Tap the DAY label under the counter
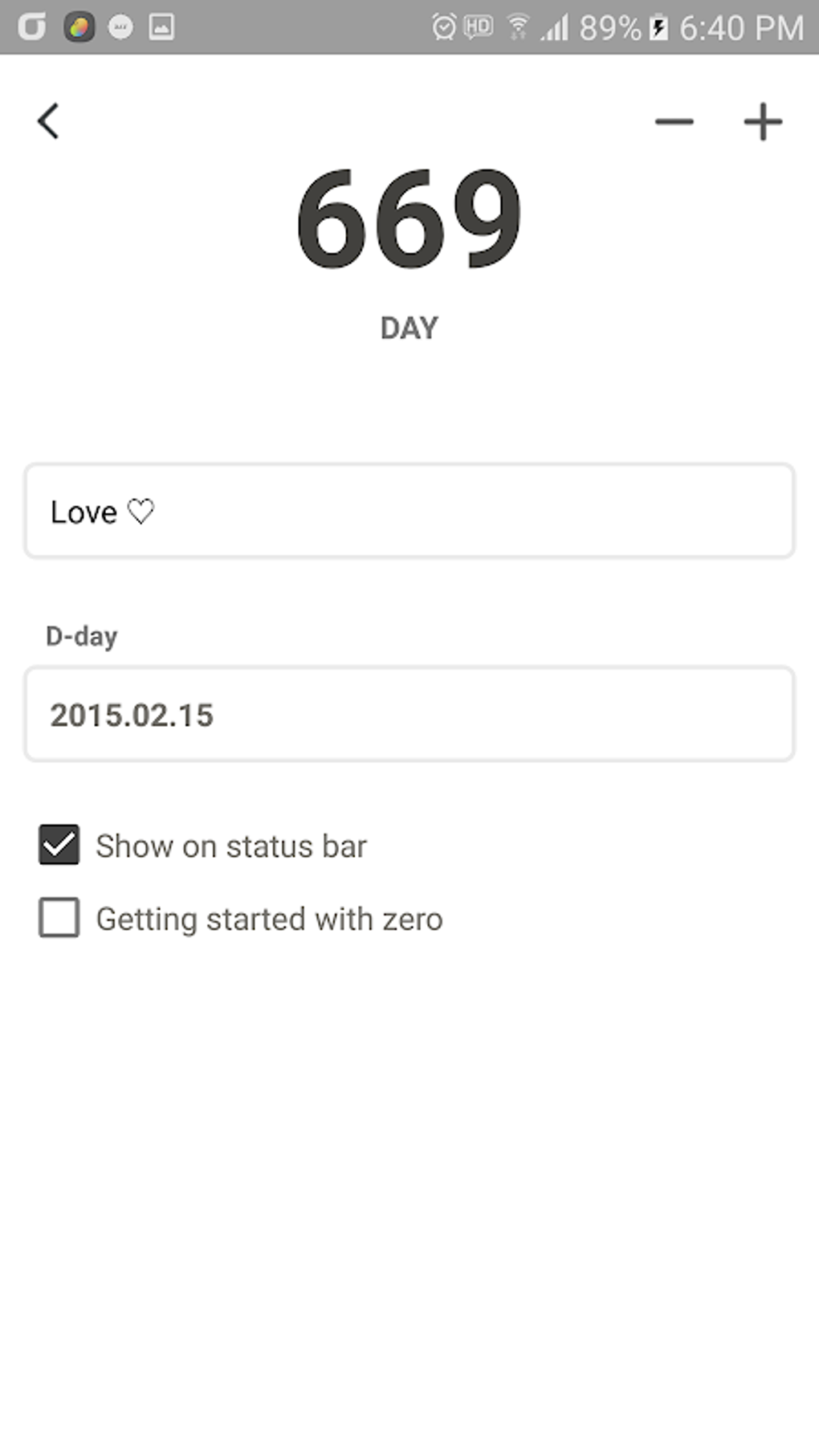This screenshot has height=1456, width=819. point(409,327)
